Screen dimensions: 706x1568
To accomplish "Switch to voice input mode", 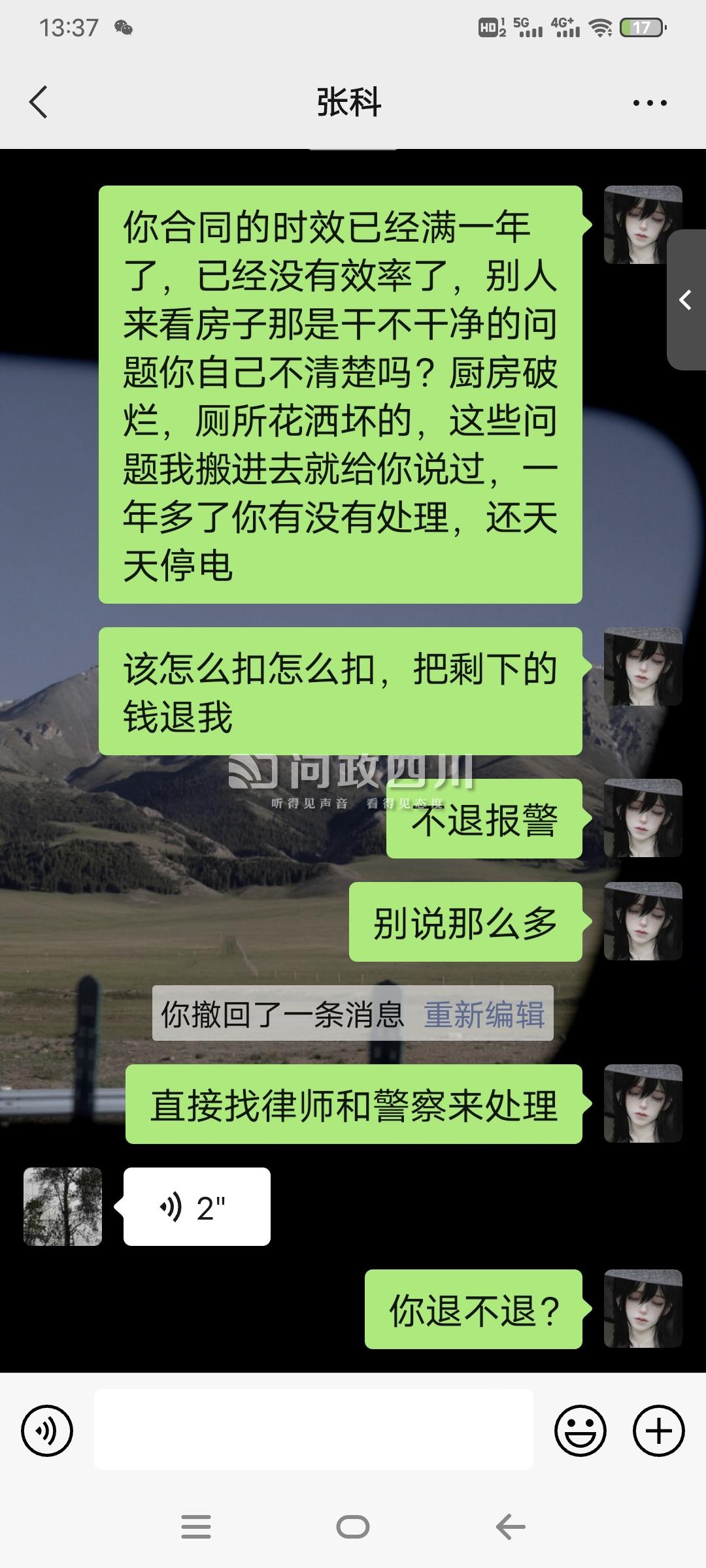I will tap(47, 1430).
